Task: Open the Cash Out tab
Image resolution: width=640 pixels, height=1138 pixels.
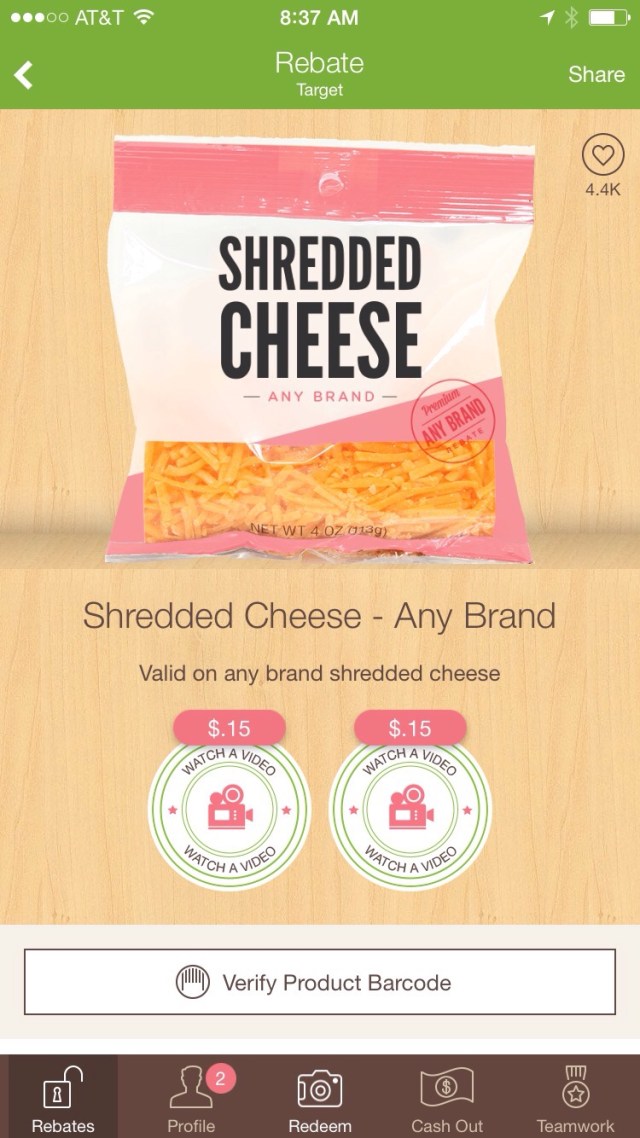Action: [x=447, y=1097]
